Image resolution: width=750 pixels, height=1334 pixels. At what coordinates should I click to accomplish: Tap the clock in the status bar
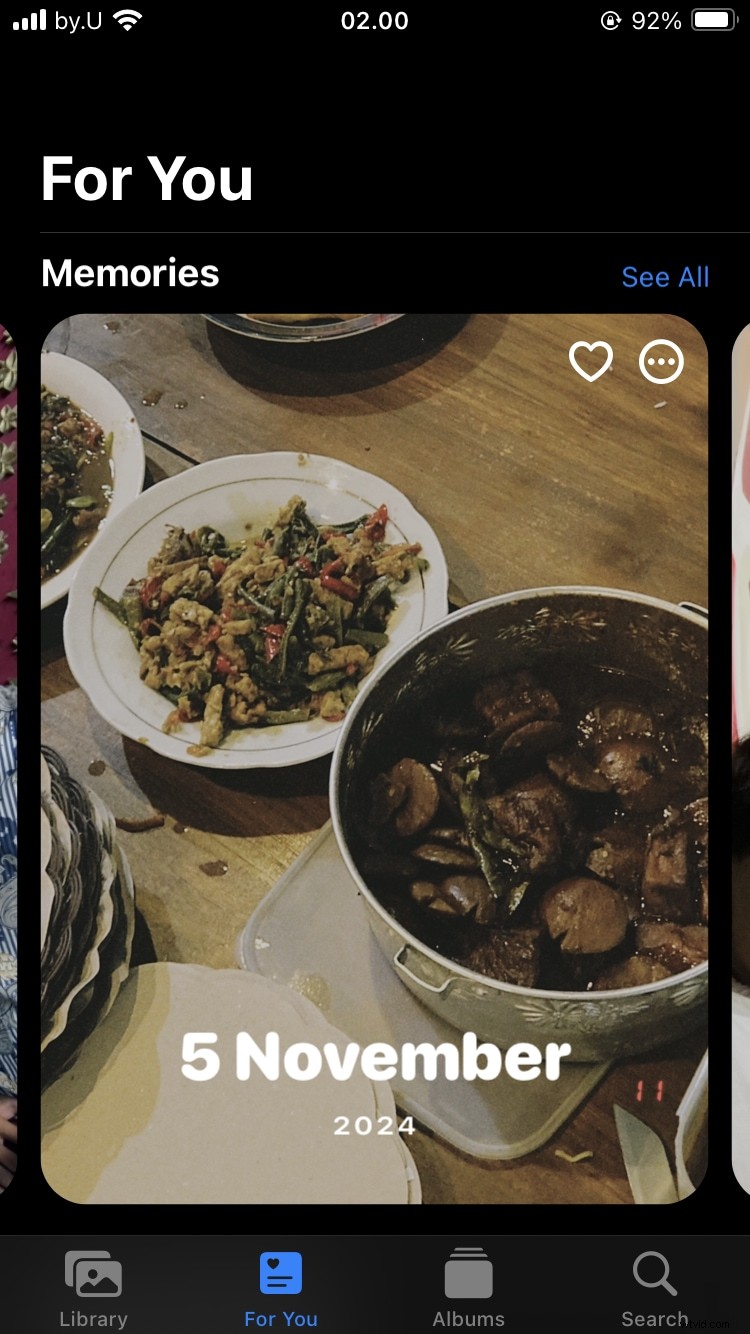374,20
